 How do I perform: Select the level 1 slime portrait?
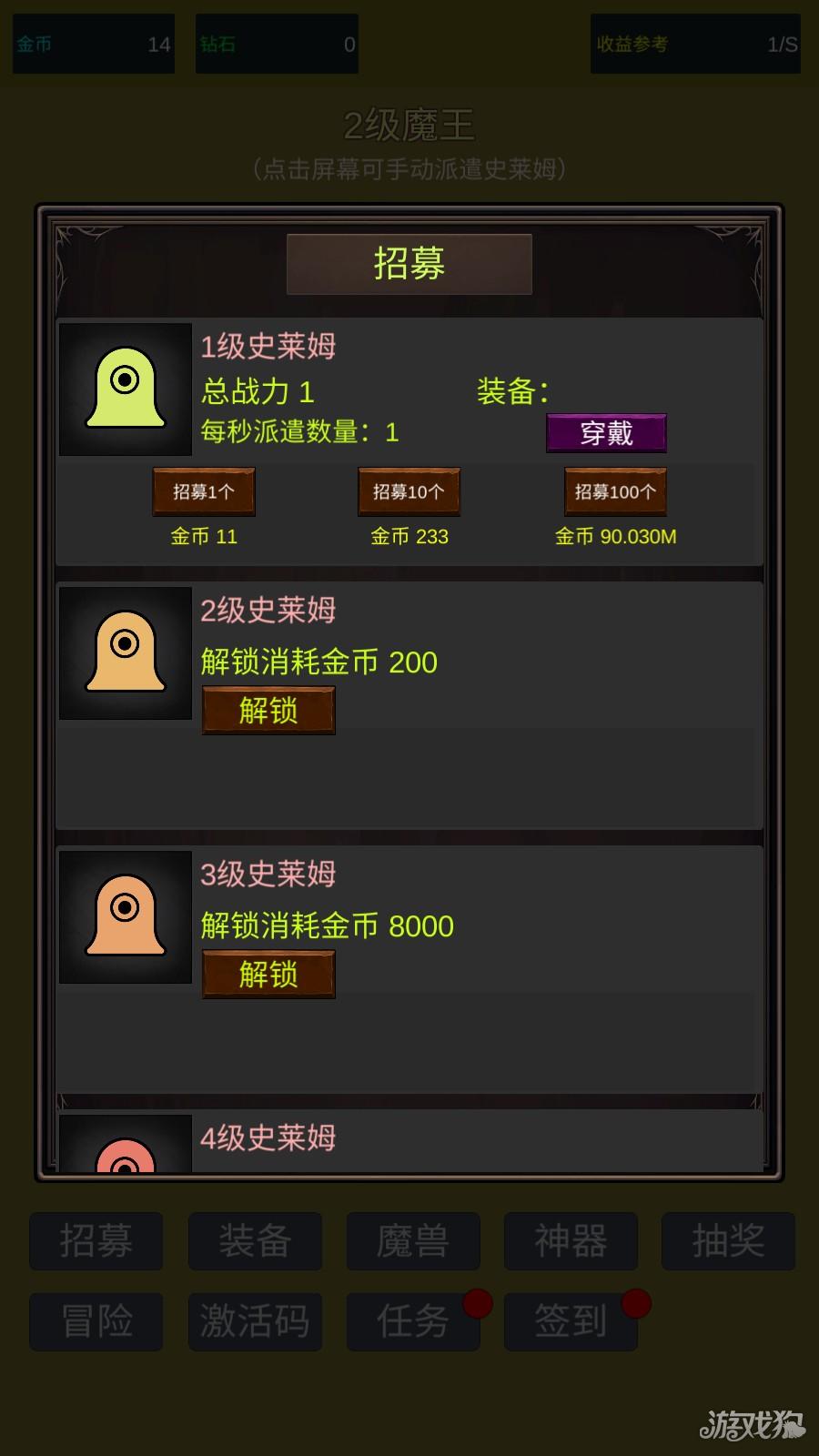pyautogui.click(x=125, y=387)
